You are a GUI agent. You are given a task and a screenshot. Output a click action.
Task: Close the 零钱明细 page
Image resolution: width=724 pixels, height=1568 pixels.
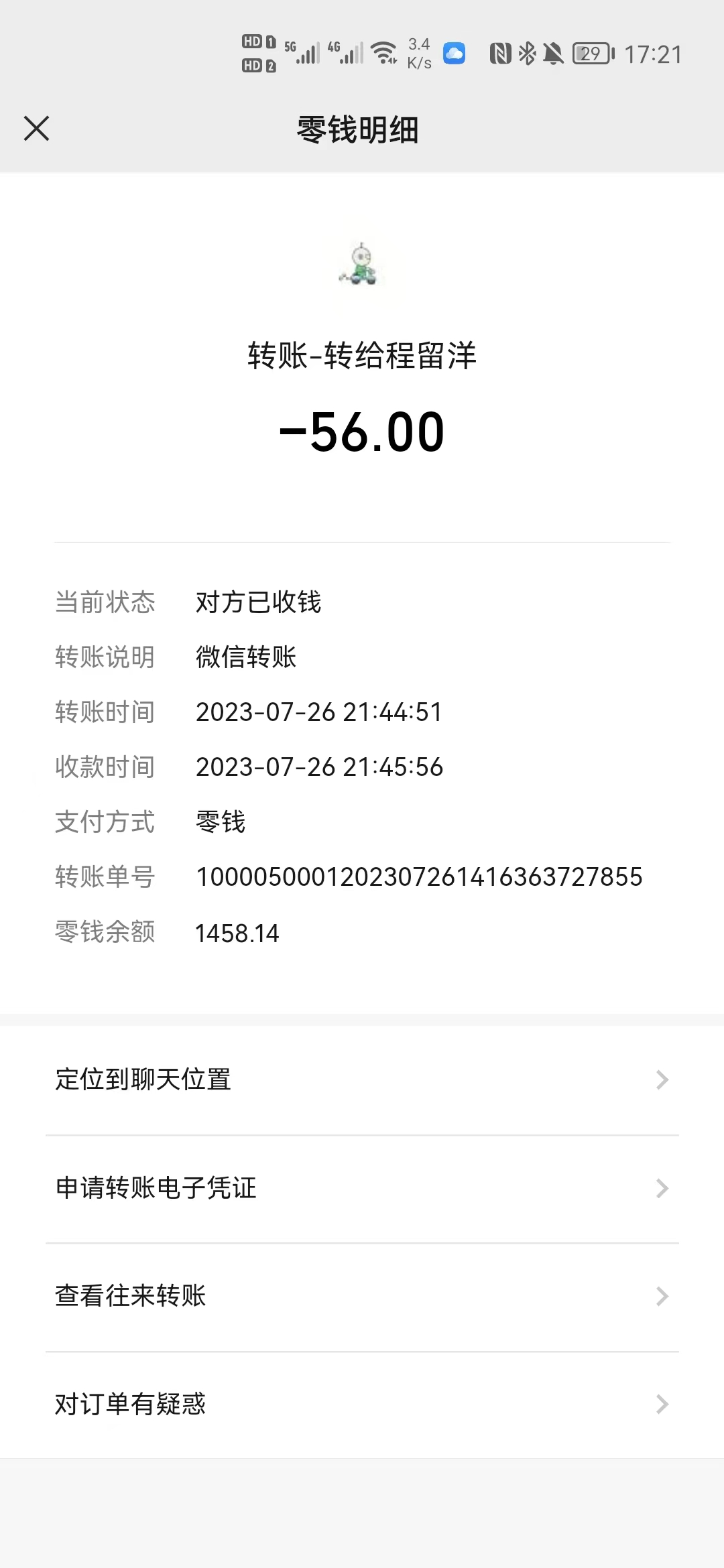37,129
